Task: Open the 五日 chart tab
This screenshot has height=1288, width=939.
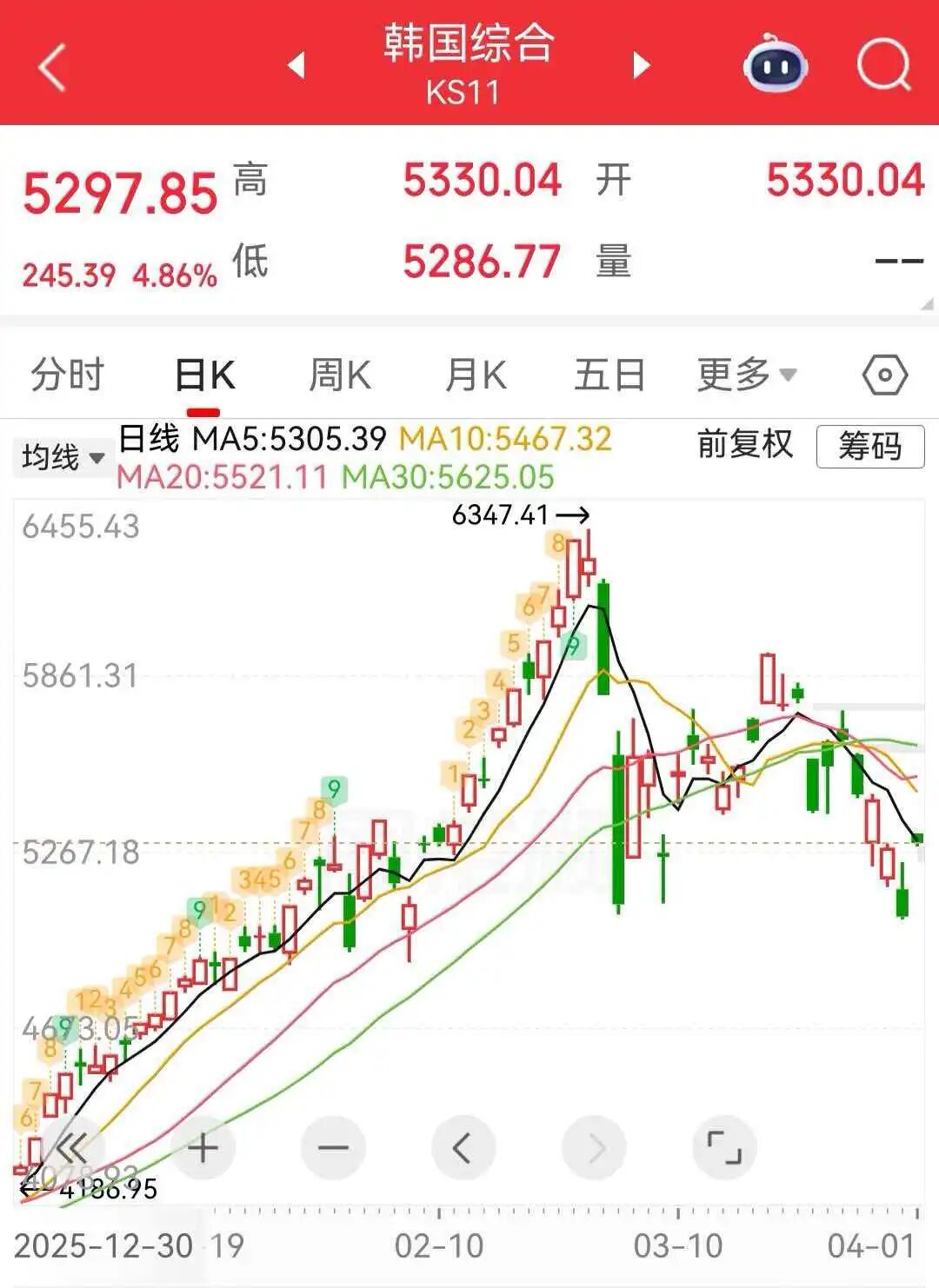Action: pos(609,375)
